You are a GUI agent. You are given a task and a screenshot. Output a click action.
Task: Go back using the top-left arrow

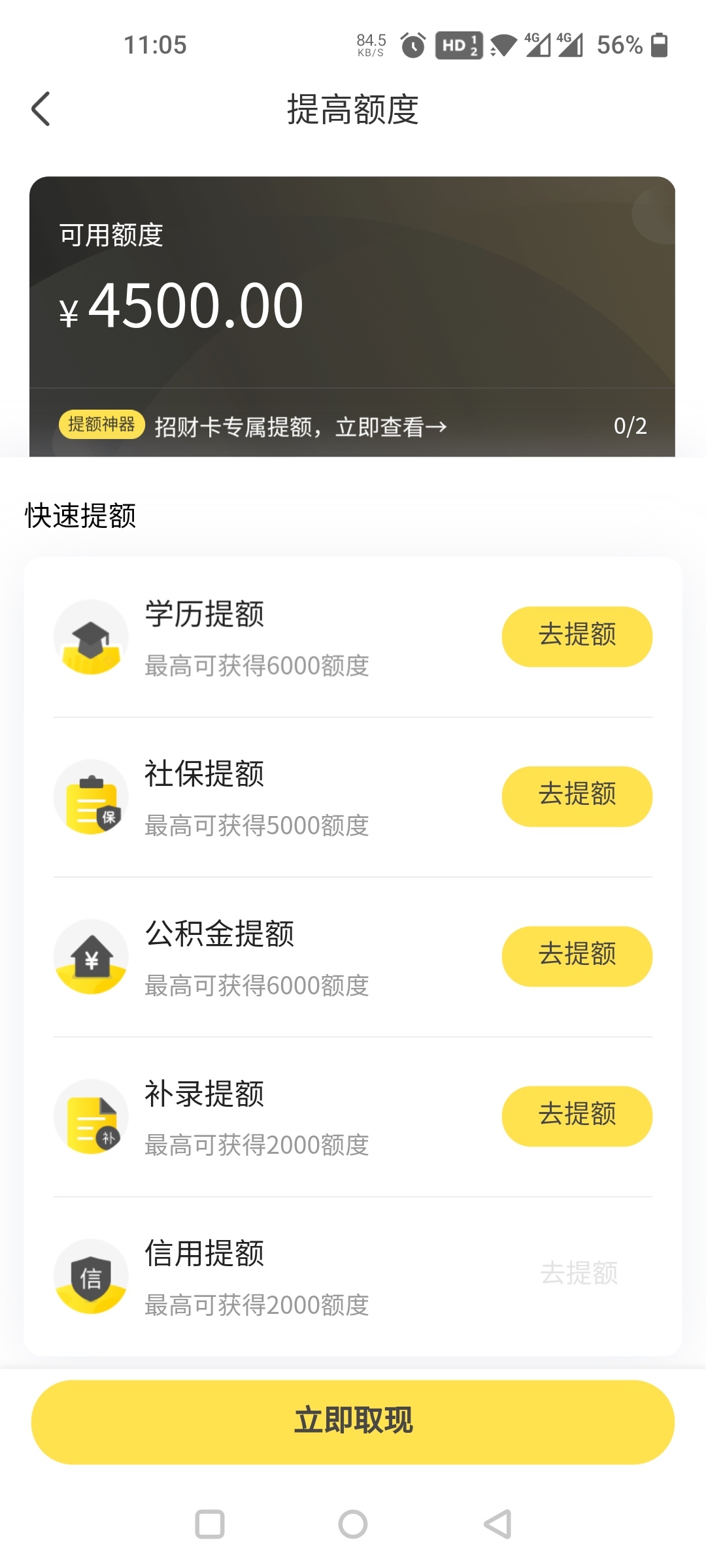click(x=41, y=108)
